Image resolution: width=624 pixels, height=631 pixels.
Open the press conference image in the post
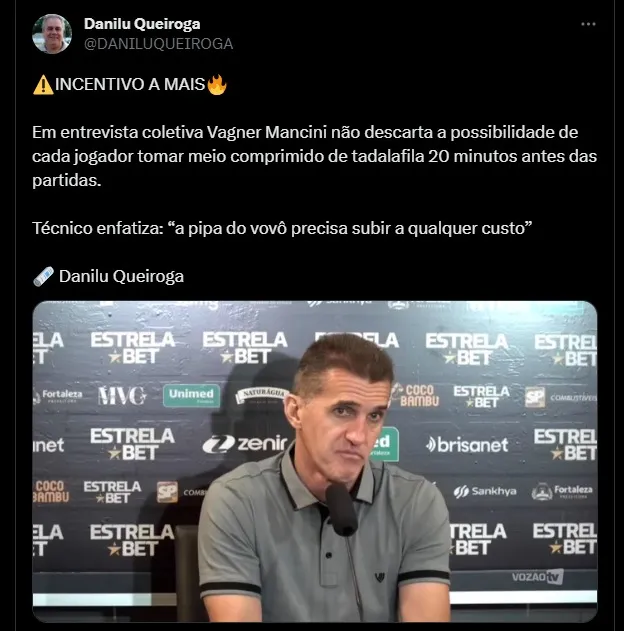pos(315,460)
